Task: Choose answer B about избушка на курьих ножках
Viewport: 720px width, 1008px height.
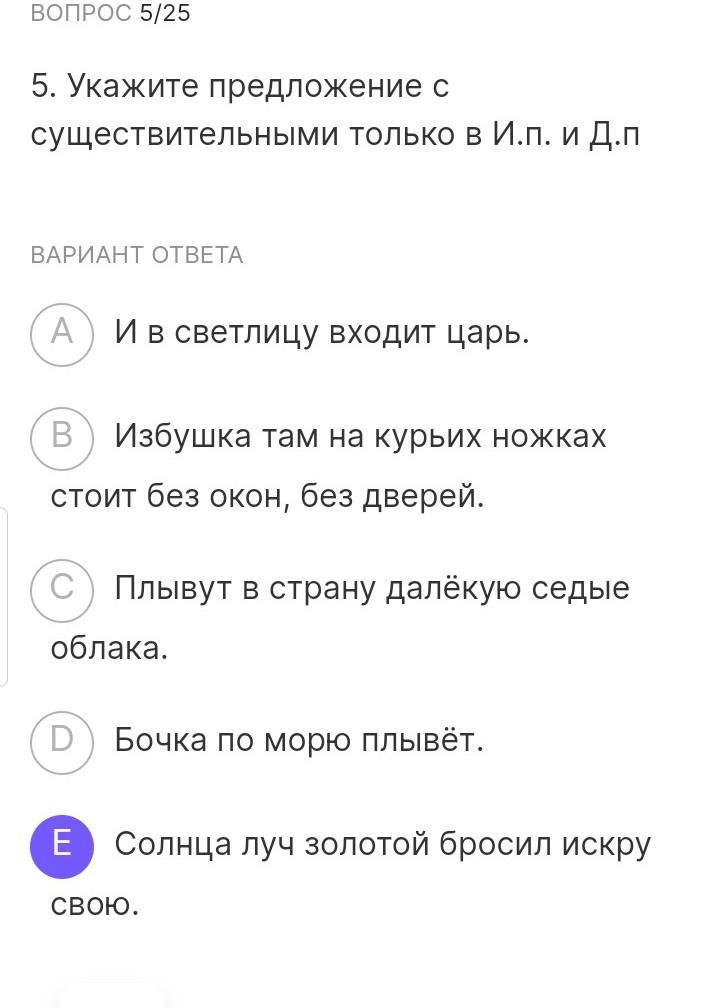Action: (x=62, y=437)
